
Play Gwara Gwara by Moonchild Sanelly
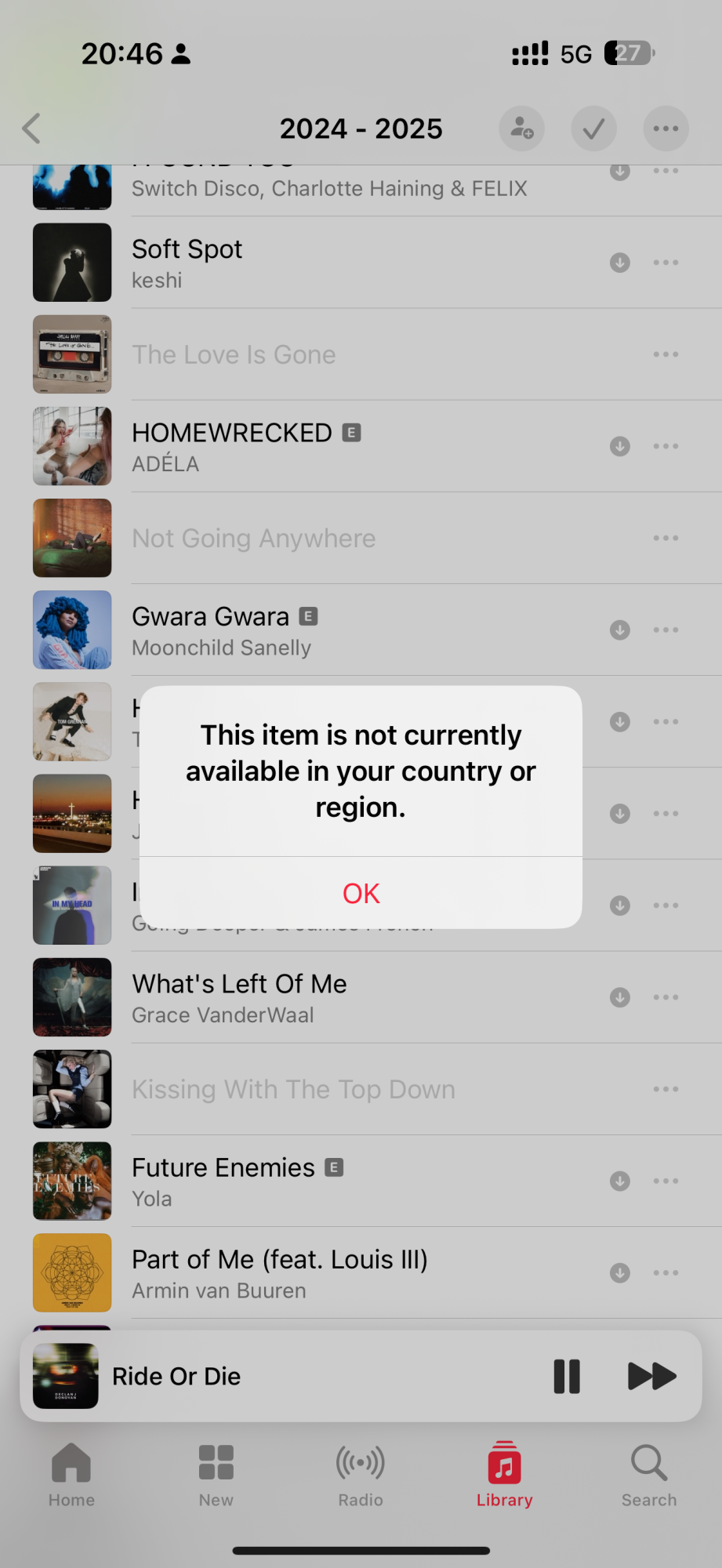(x=314, y=630)
